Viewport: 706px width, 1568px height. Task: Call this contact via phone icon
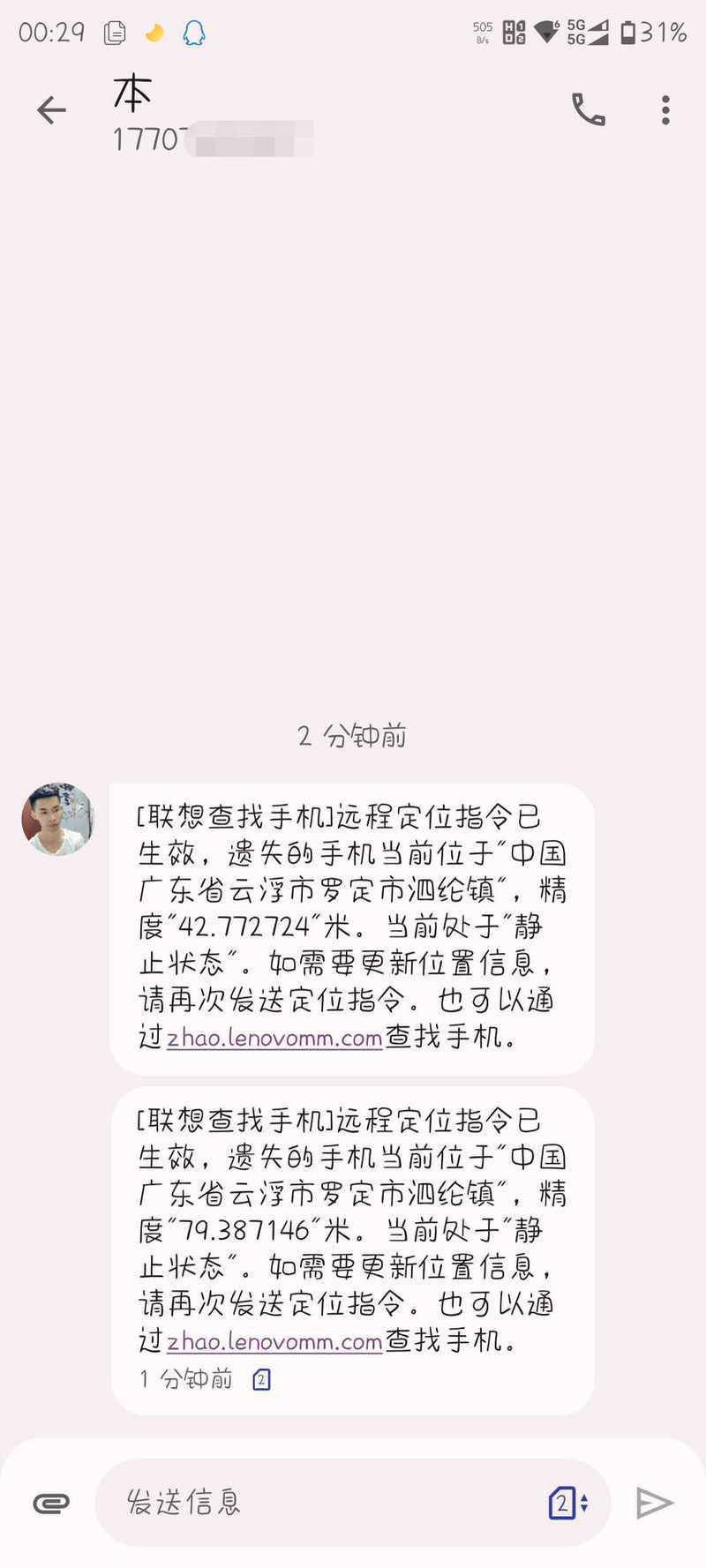(x=589, y=110)
